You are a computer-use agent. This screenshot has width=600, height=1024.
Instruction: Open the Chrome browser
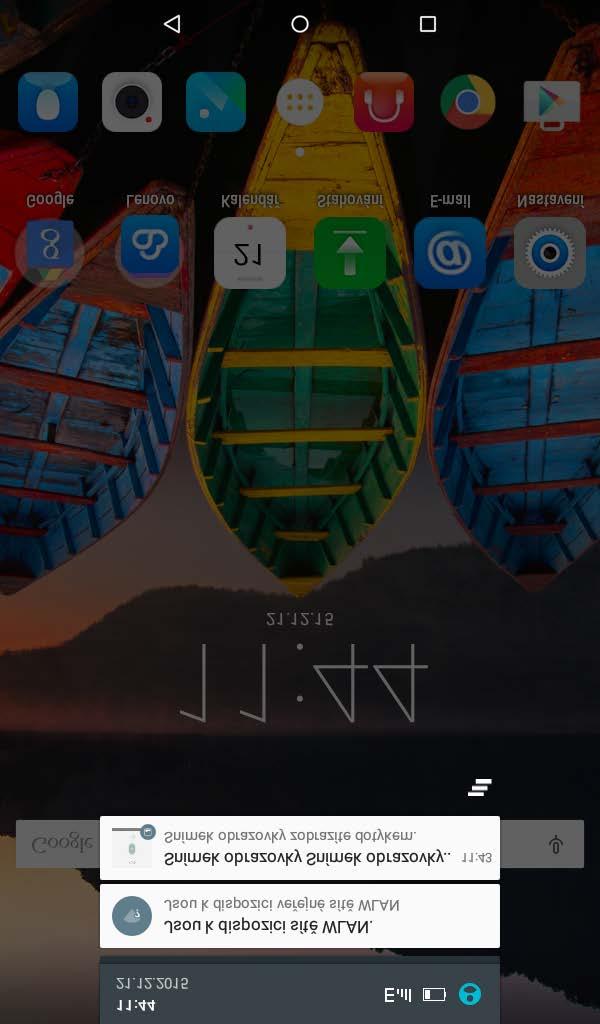pos(468,102)
